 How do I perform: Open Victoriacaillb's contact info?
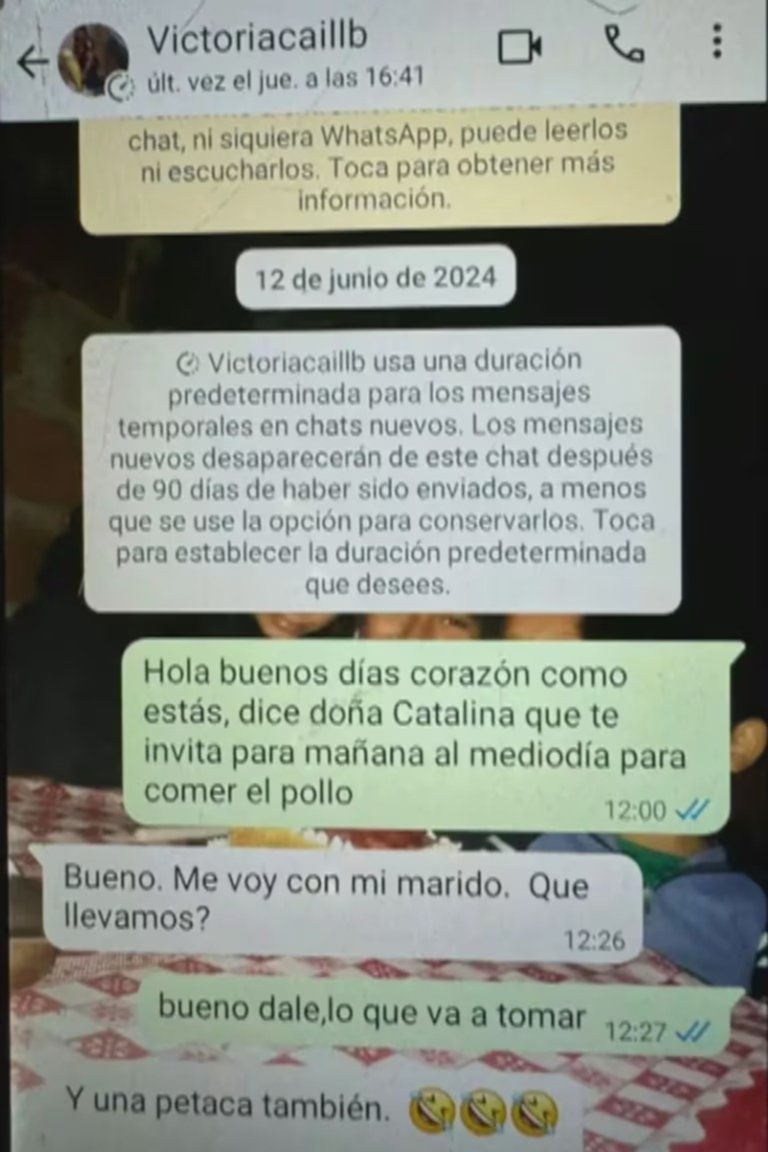pos(258,38)
